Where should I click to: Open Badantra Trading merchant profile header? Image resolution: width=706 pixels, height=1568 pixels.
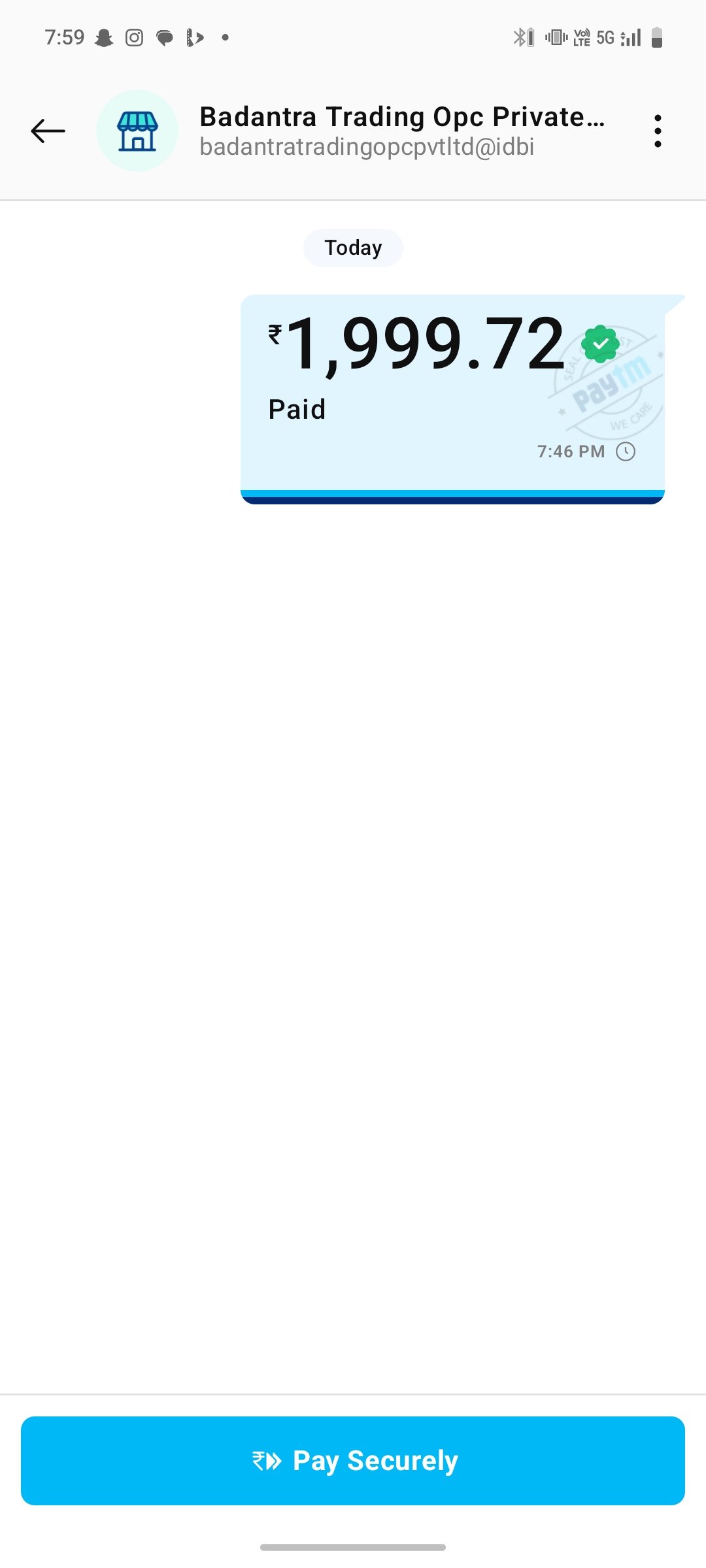[x=401, y=131]
